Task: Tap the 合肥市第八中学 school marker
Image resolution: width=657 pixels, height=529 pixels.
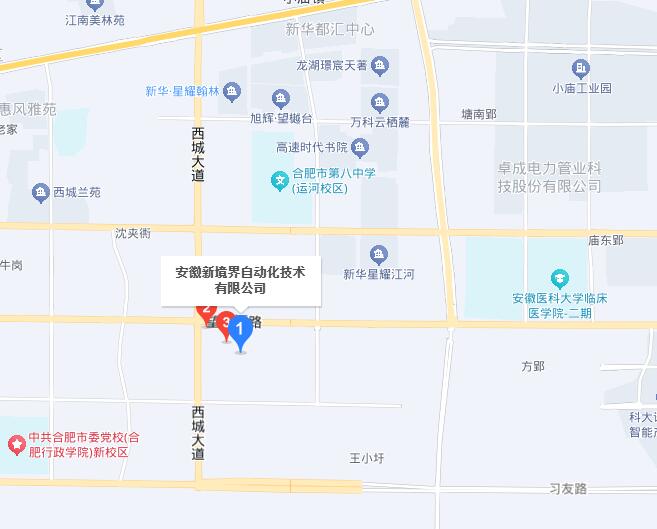Action: coord(282,181)
